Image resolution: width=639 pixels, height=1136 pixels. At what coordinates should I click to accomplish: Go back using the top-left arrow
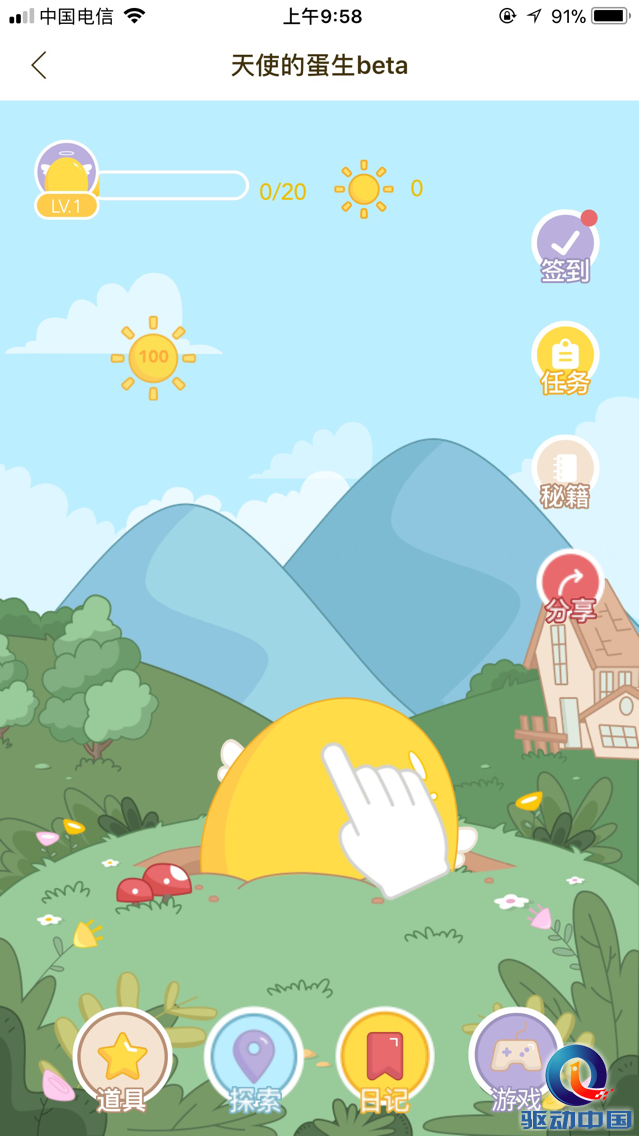click(x=39, y=66)
